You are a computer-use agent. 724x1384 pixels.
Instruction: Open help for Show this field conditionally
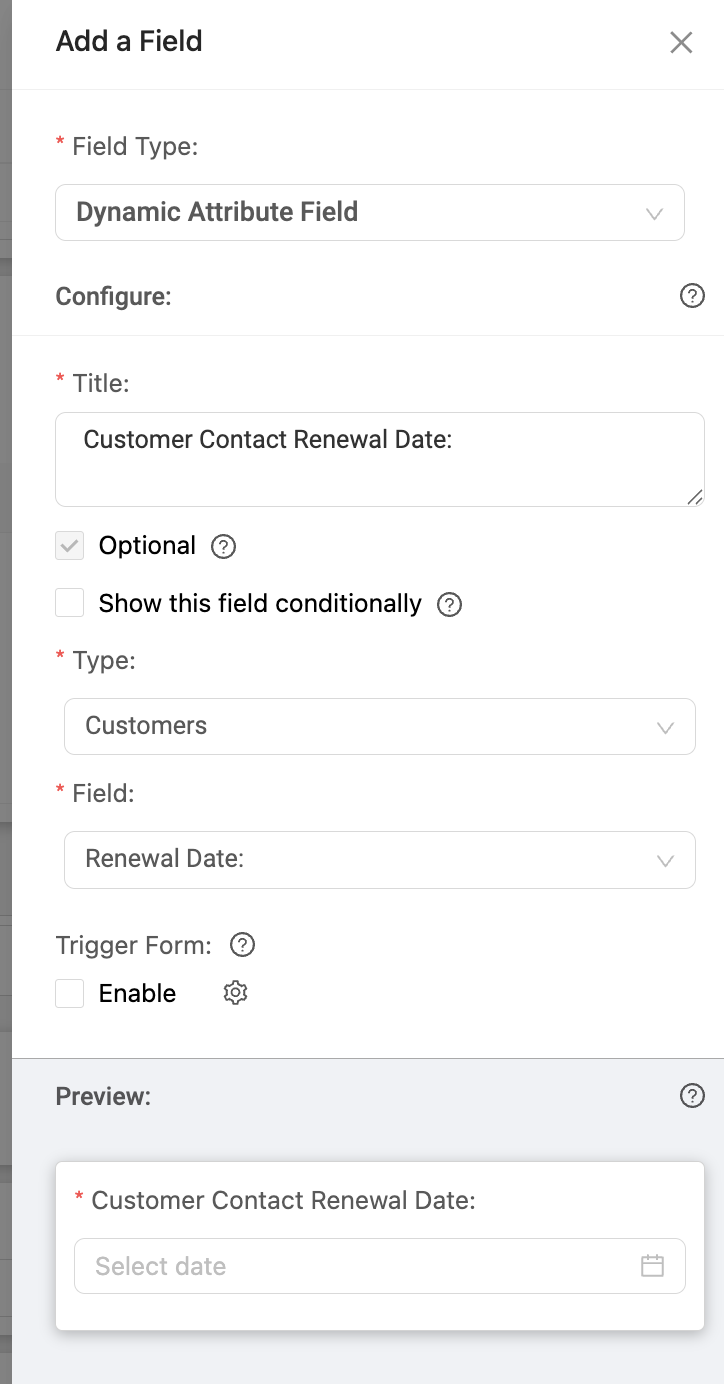(450, 605)
